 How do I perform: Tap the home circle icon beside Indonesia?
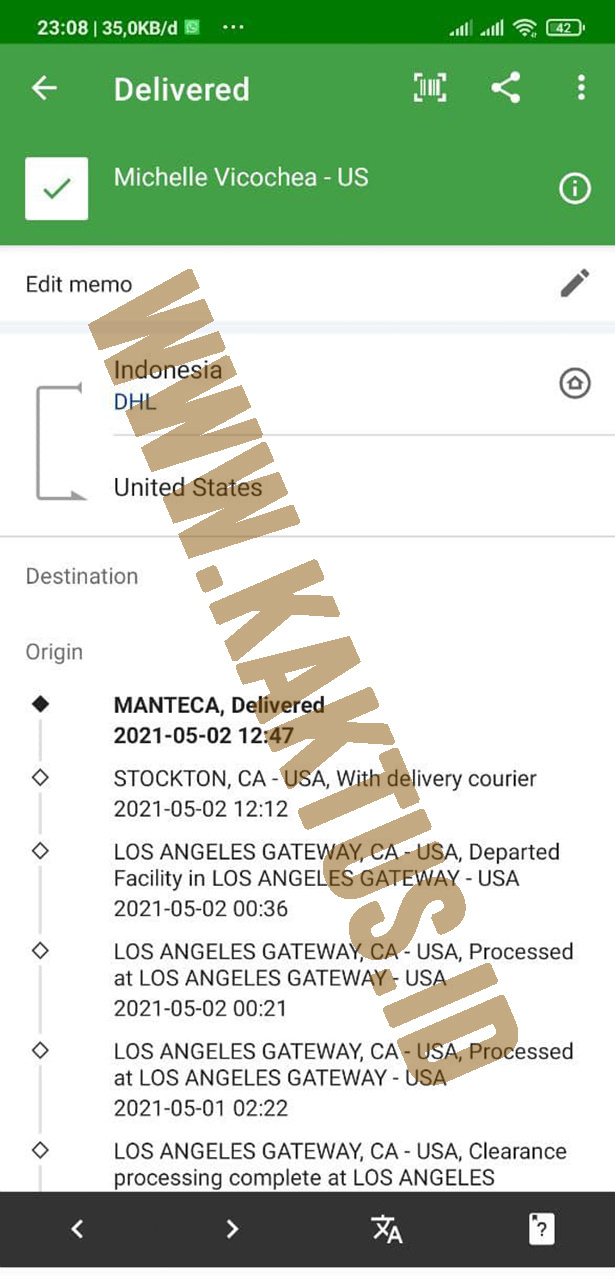pos(575,383)
